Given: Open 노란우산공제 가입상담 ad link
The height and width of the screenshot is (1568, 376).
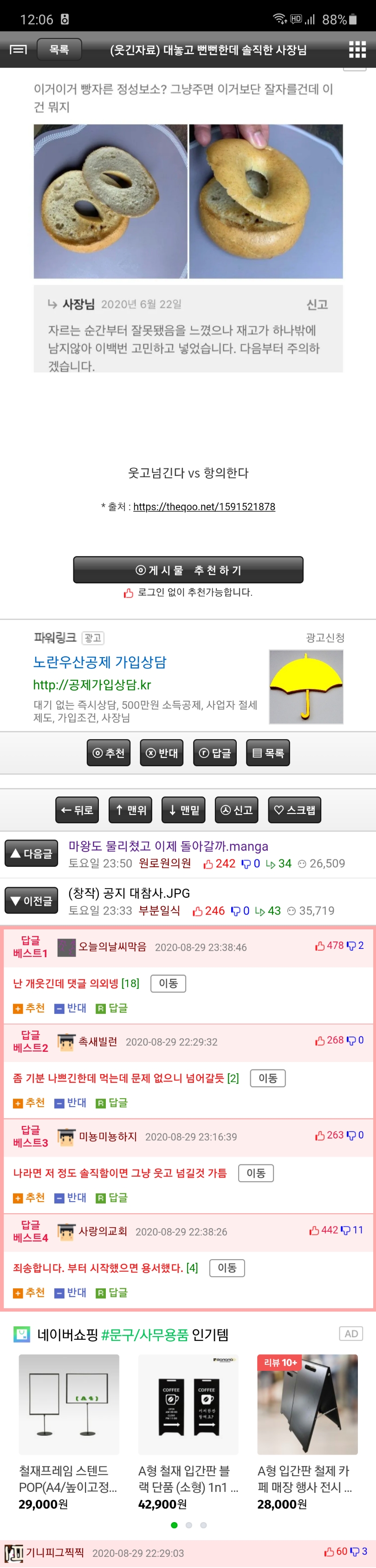Looking at the screenshot, I should [100, 662].
